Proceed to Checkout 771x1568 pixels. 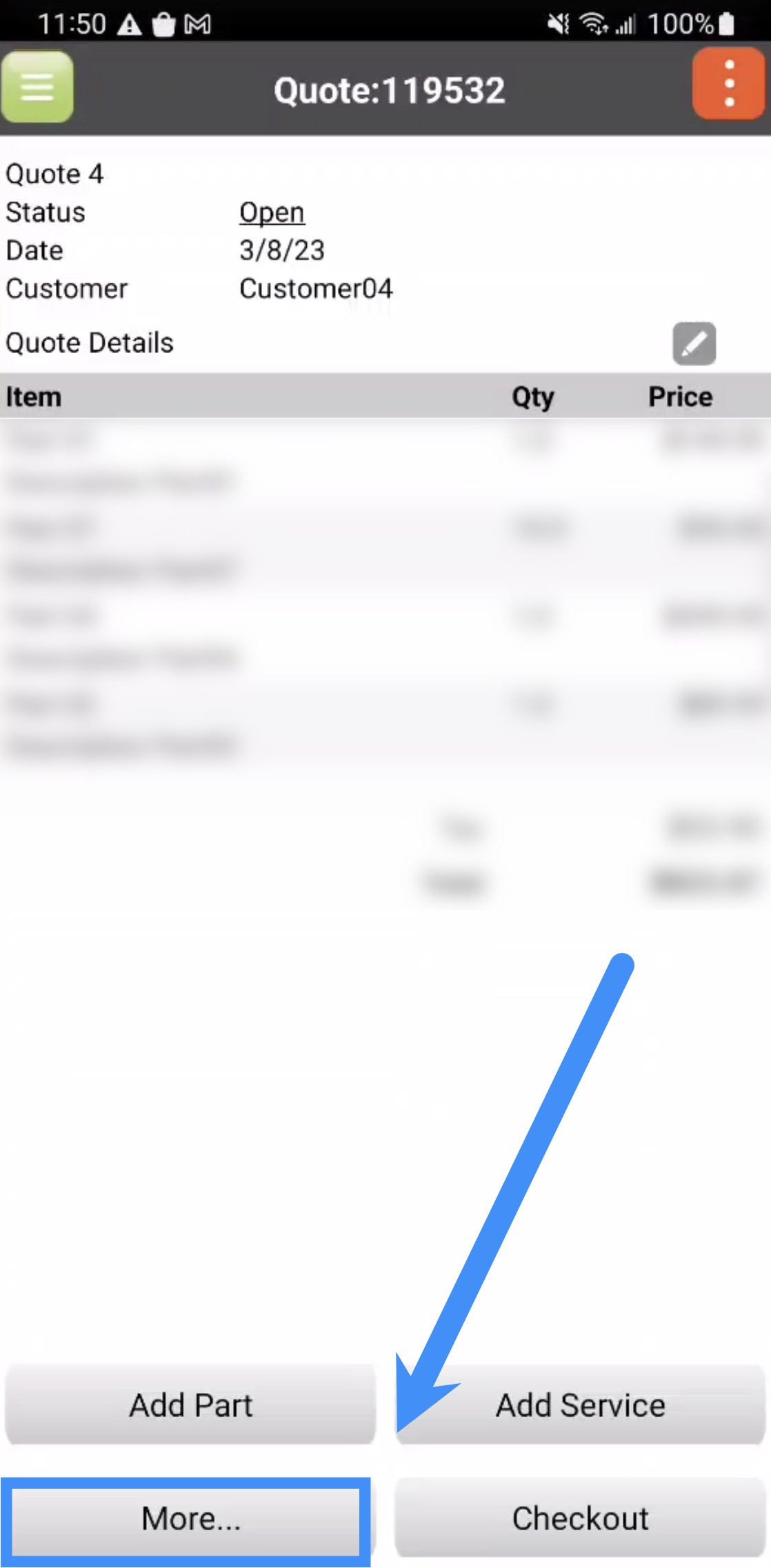[x=580, y=1518]
